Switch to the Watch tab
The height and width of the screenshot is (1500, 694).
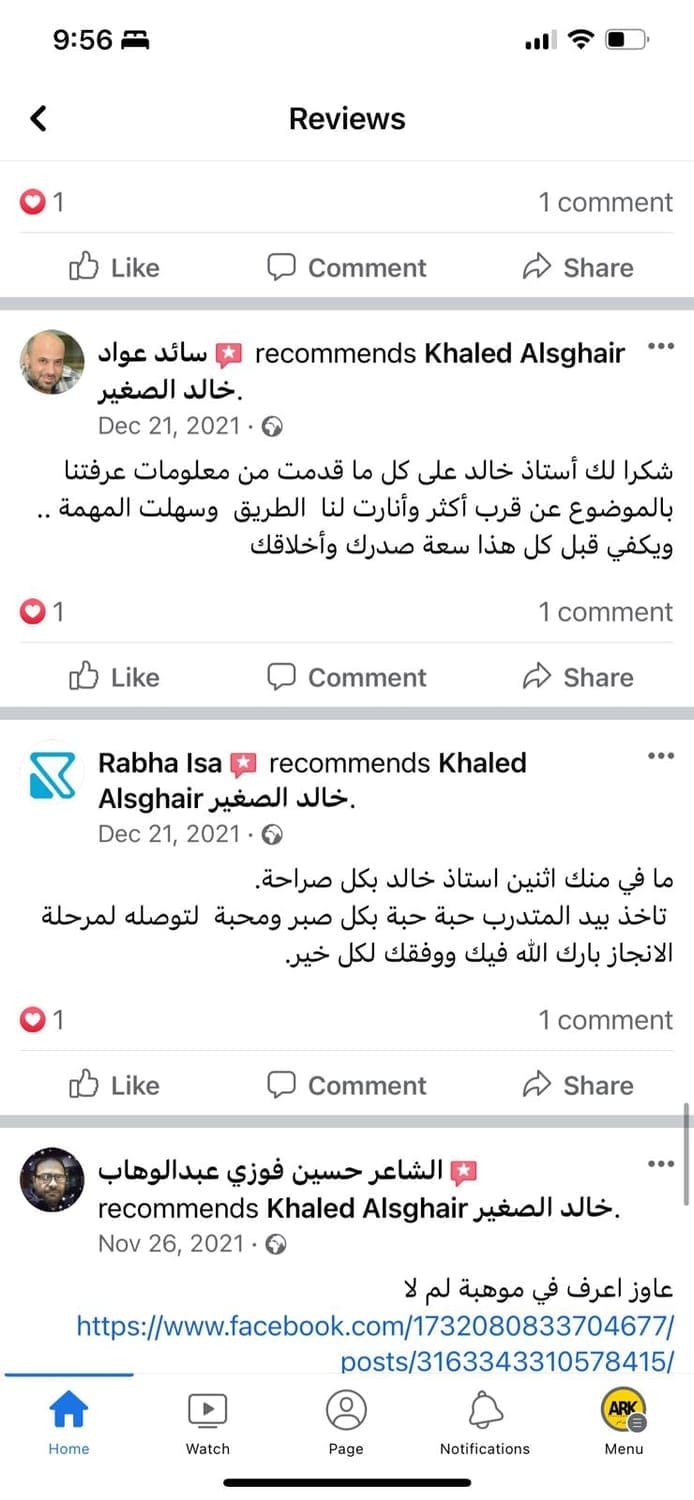[207, 1422]
